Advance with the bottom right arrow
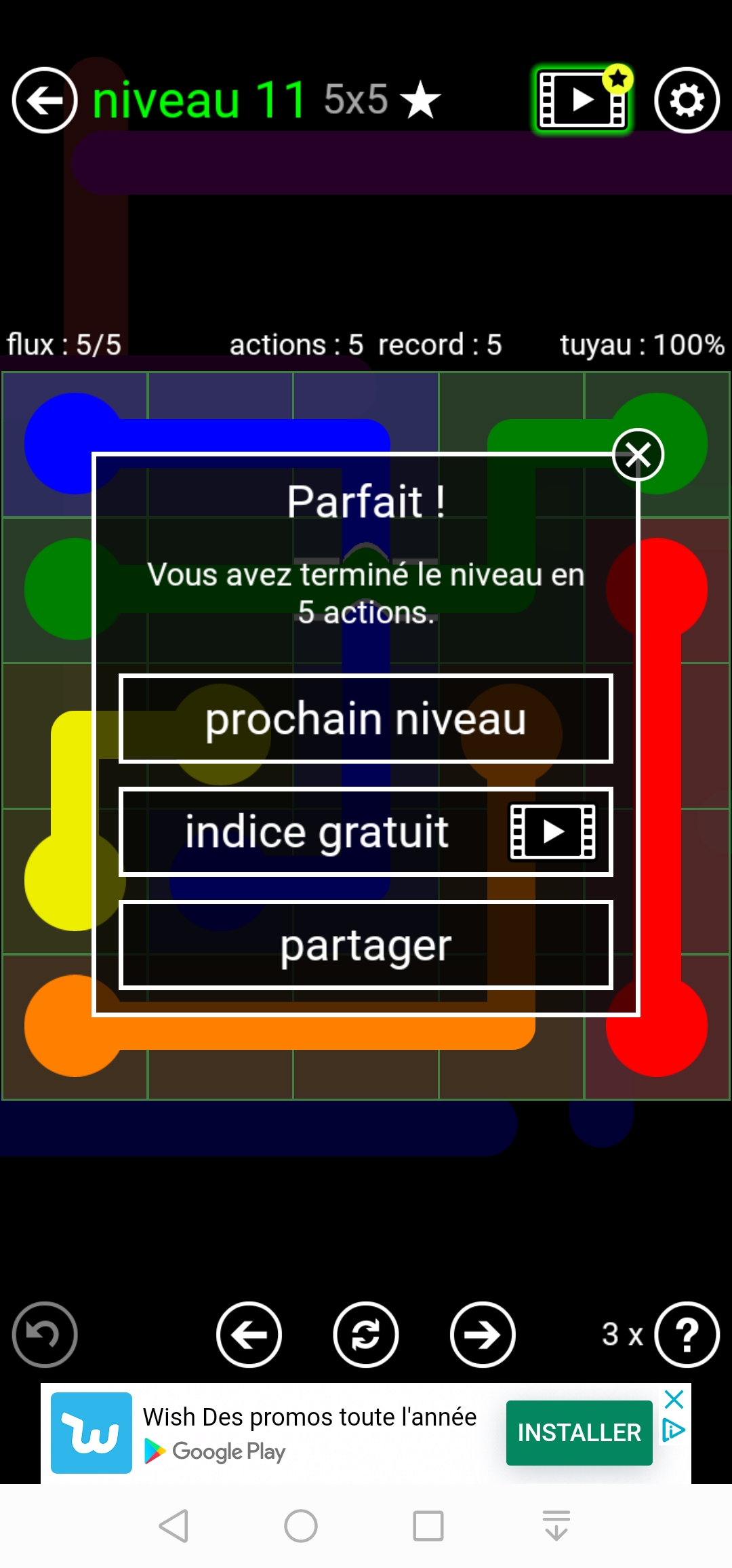Image resolution: width=732 pixels, height=1568 pixels. tap(483, 1335)
